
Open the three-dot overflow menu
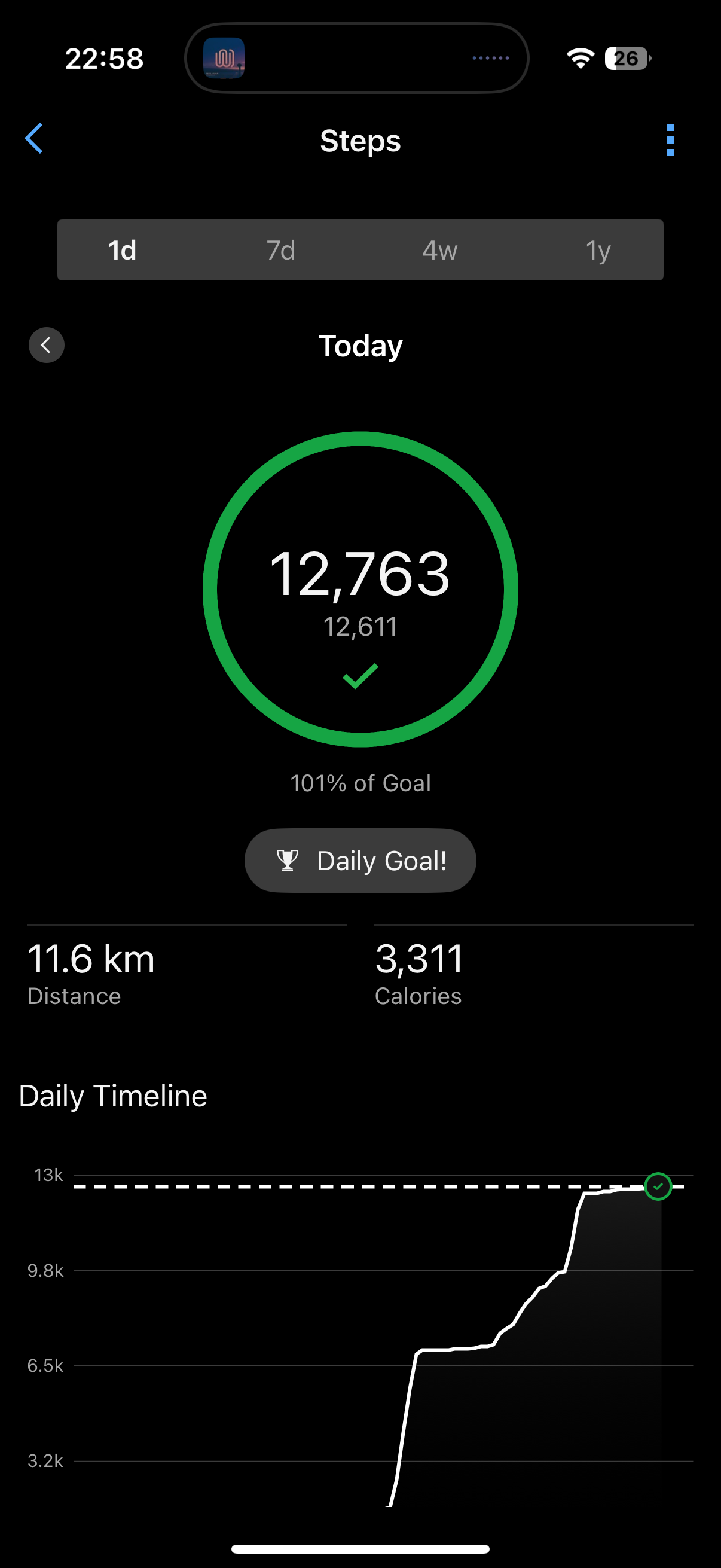pyautogui.click(x=671, y=140)
